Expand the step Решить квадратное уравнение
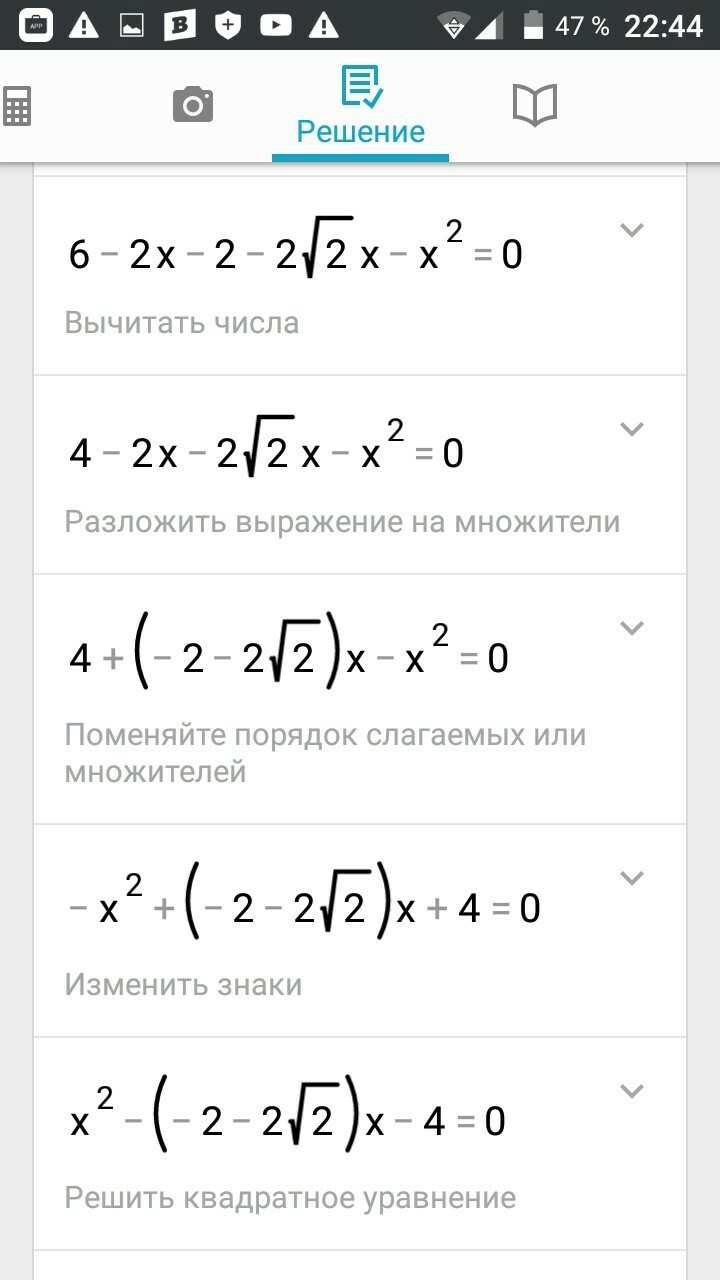Image resolution: width=720 pixels, height=1280 pixels. tap(631, 1091)
